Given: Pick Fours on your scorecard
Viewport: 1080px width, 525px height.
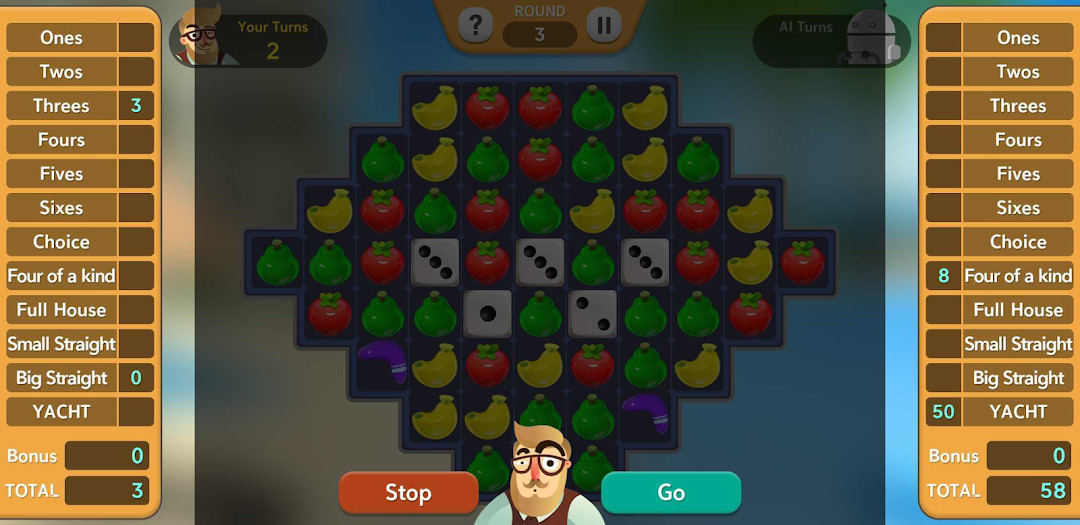Looking at the screenshot, I should [x=62, y=140].
